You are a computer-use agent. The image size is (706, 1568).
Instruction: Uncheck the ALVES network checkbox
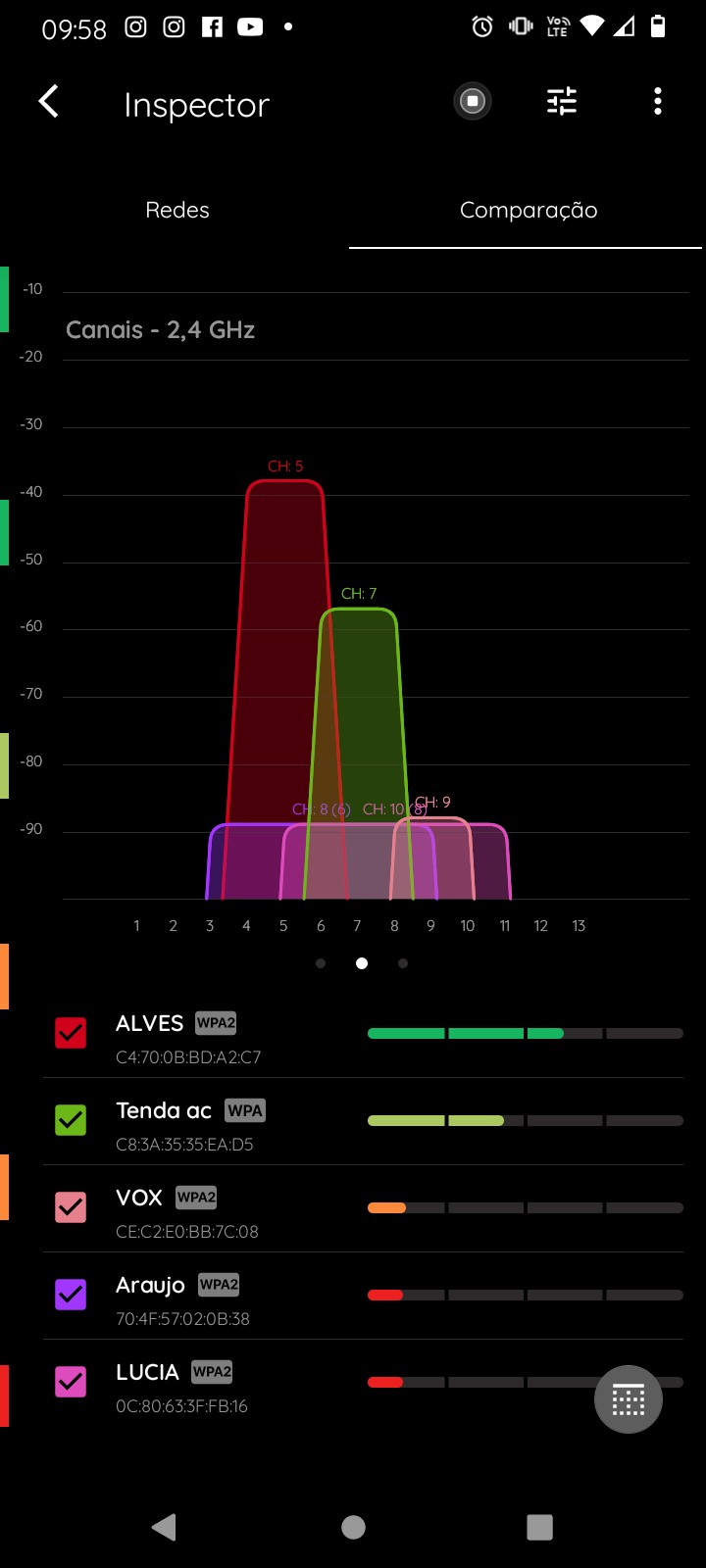point(71,1033)
